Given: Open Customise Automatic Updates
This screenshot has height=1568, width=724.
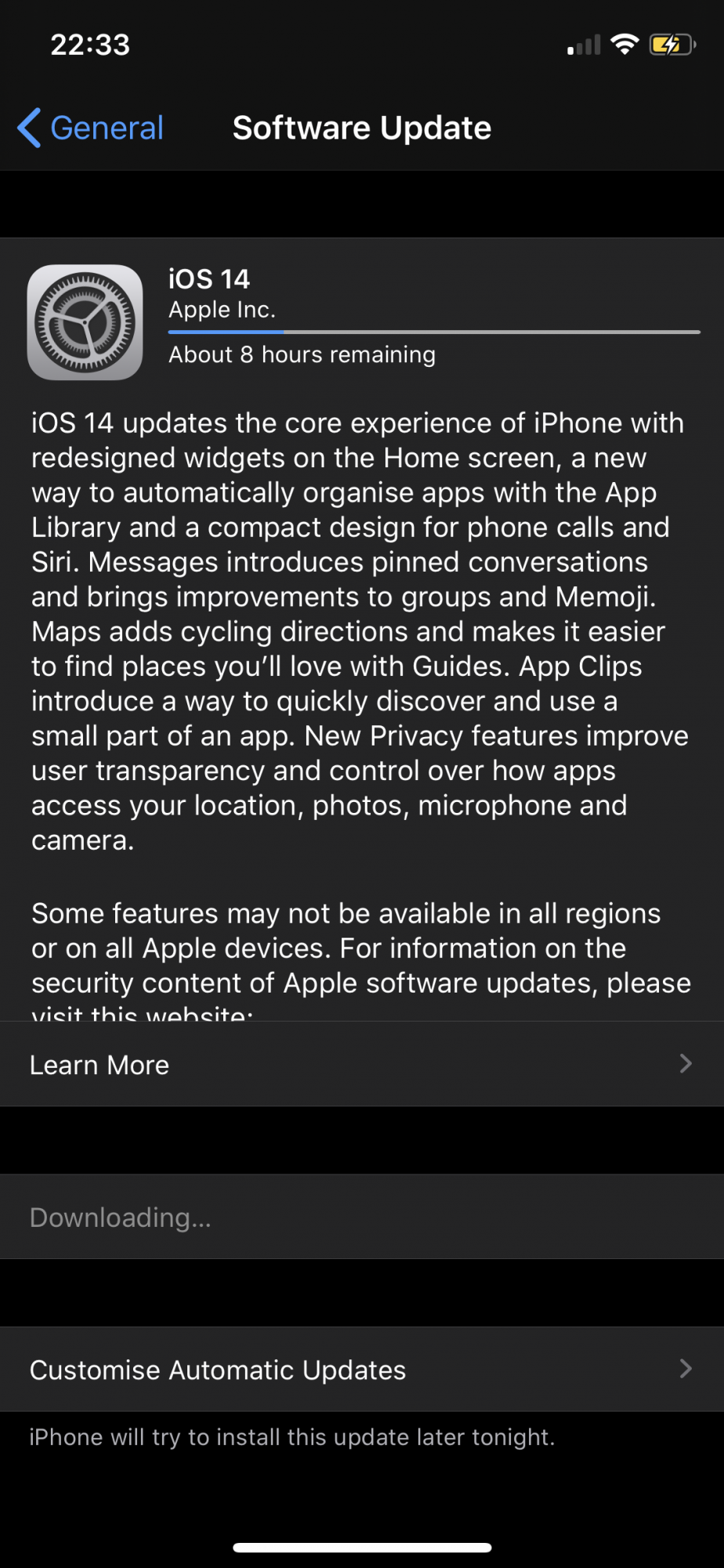Looking at the screenshot, I should click(x=362, y=1369).
